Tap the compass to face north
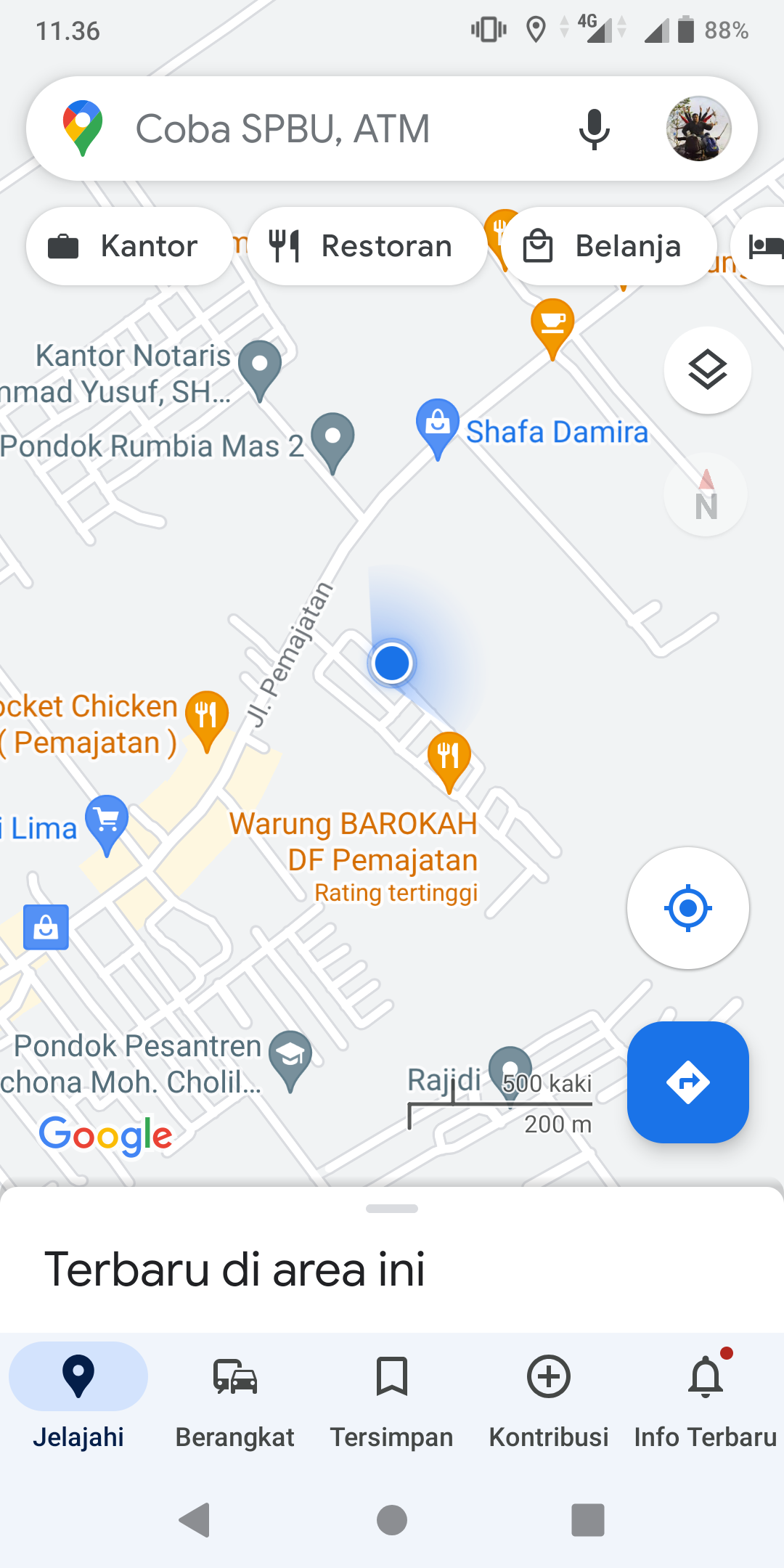The width and height of the screenshot is (784, 1568). pyautogui.click(x=706, y=495)
